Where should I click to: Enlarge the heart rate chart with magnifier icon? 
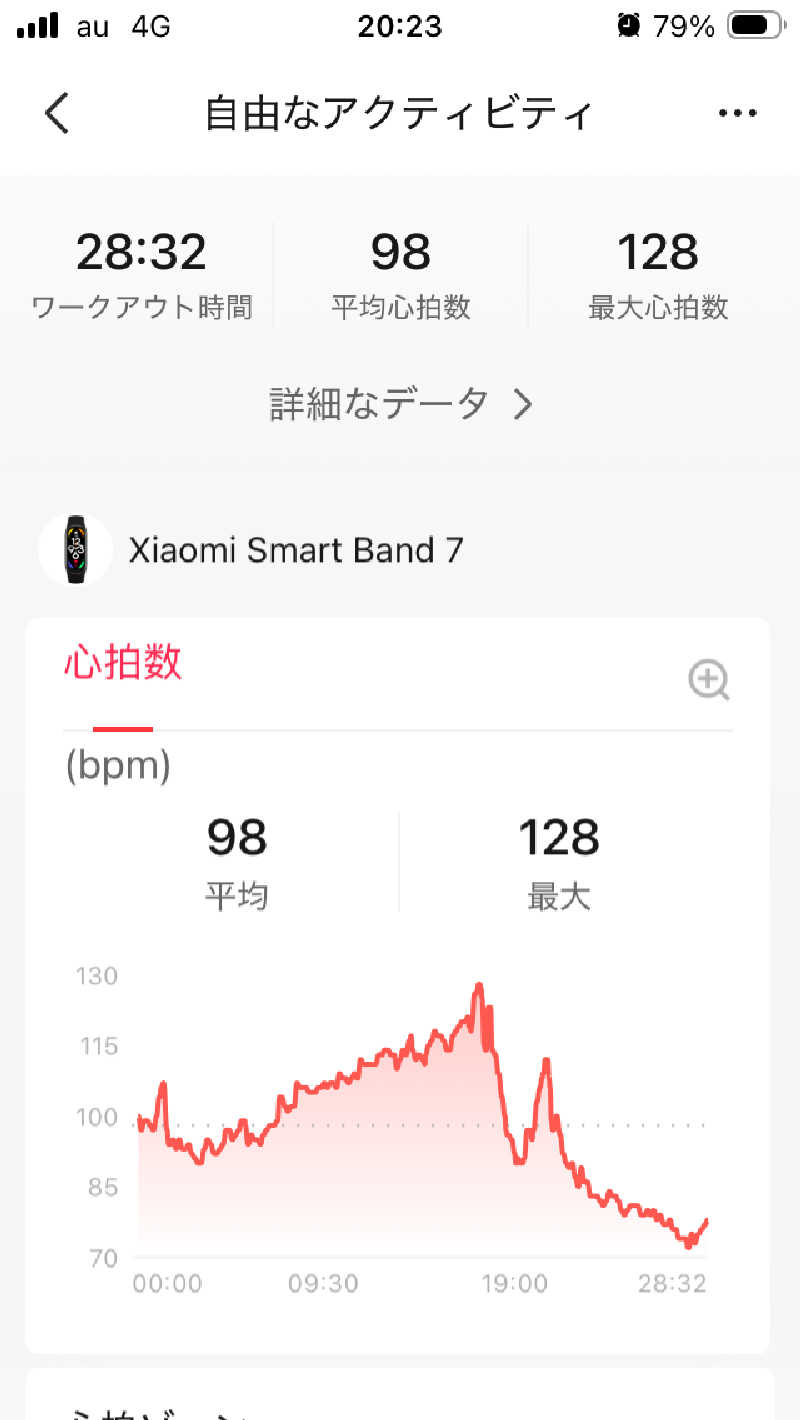coord(709,681)
